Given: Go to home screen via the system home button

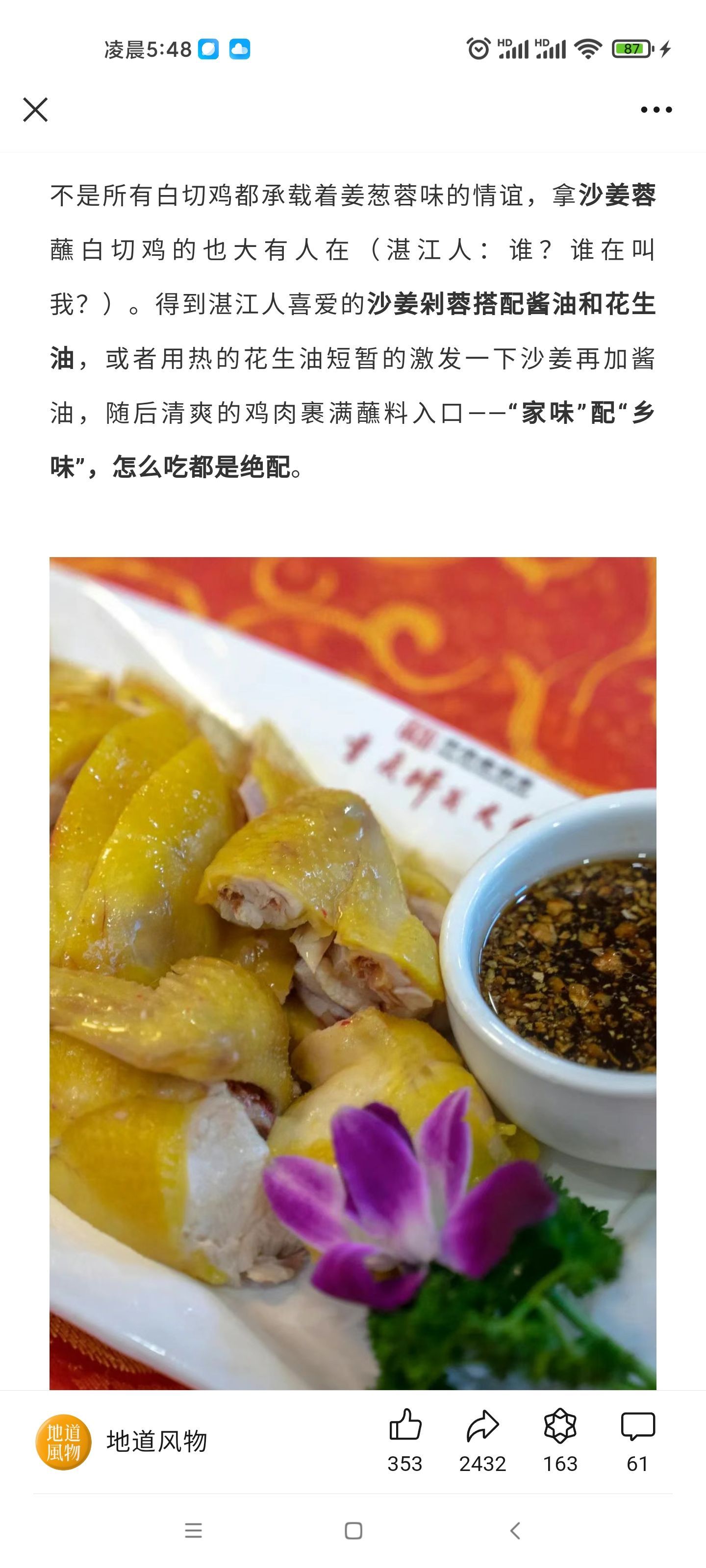Looking at the screenshot, I should pos(353,1530).
